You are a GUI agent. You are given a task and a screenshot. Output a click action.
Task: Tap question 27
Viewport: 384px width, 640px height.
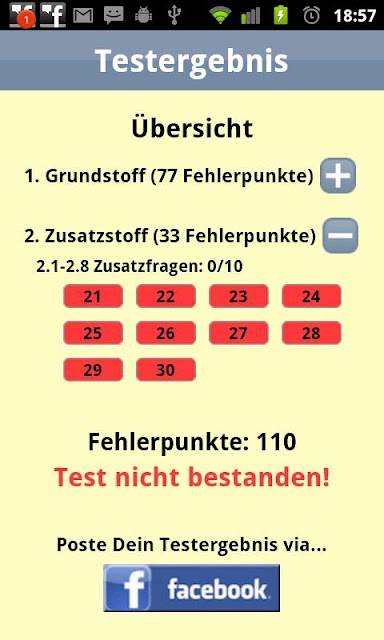tap(239, 333)
